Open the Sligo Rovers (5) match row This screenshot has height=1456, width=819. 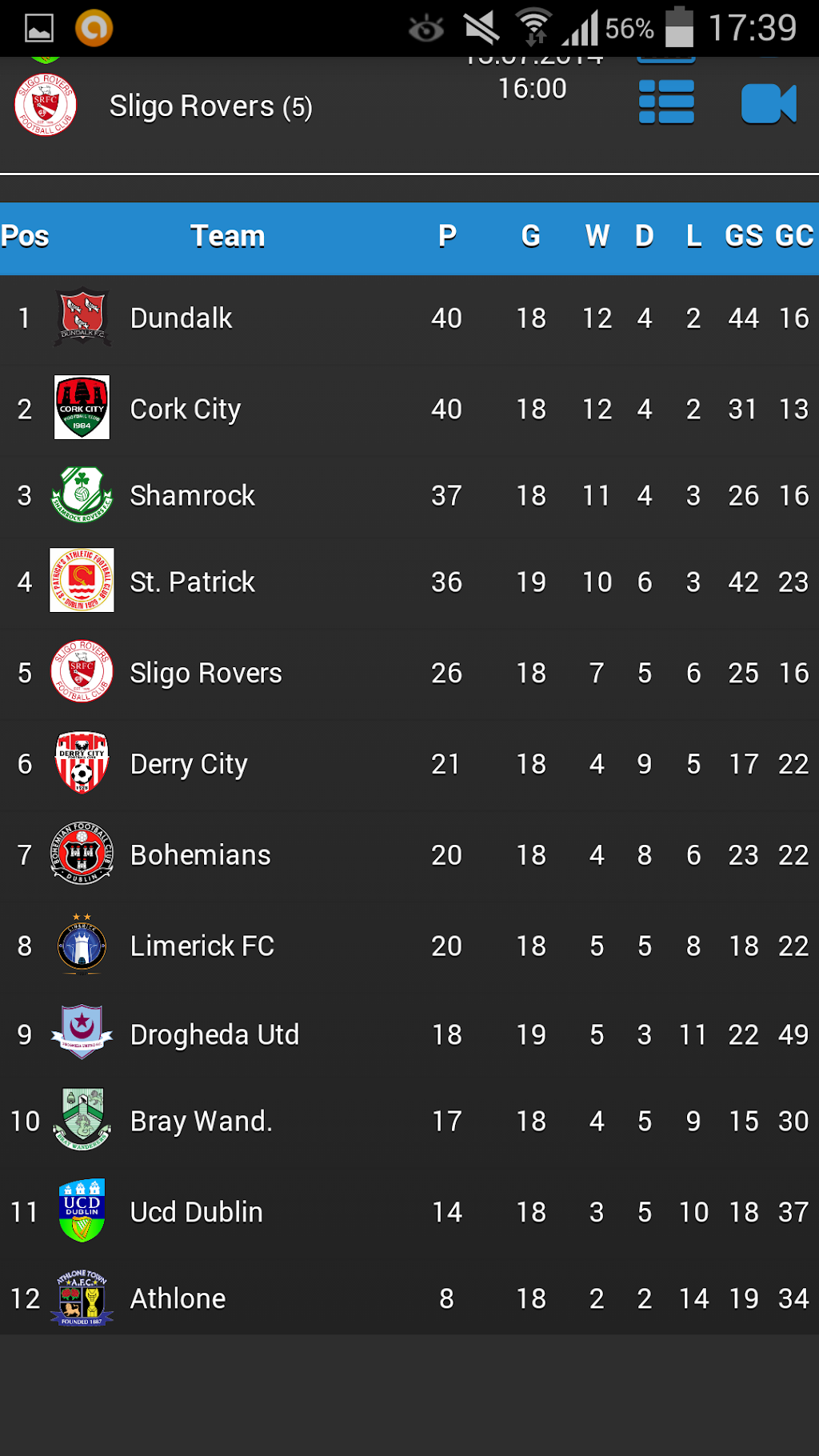point(211,106)
